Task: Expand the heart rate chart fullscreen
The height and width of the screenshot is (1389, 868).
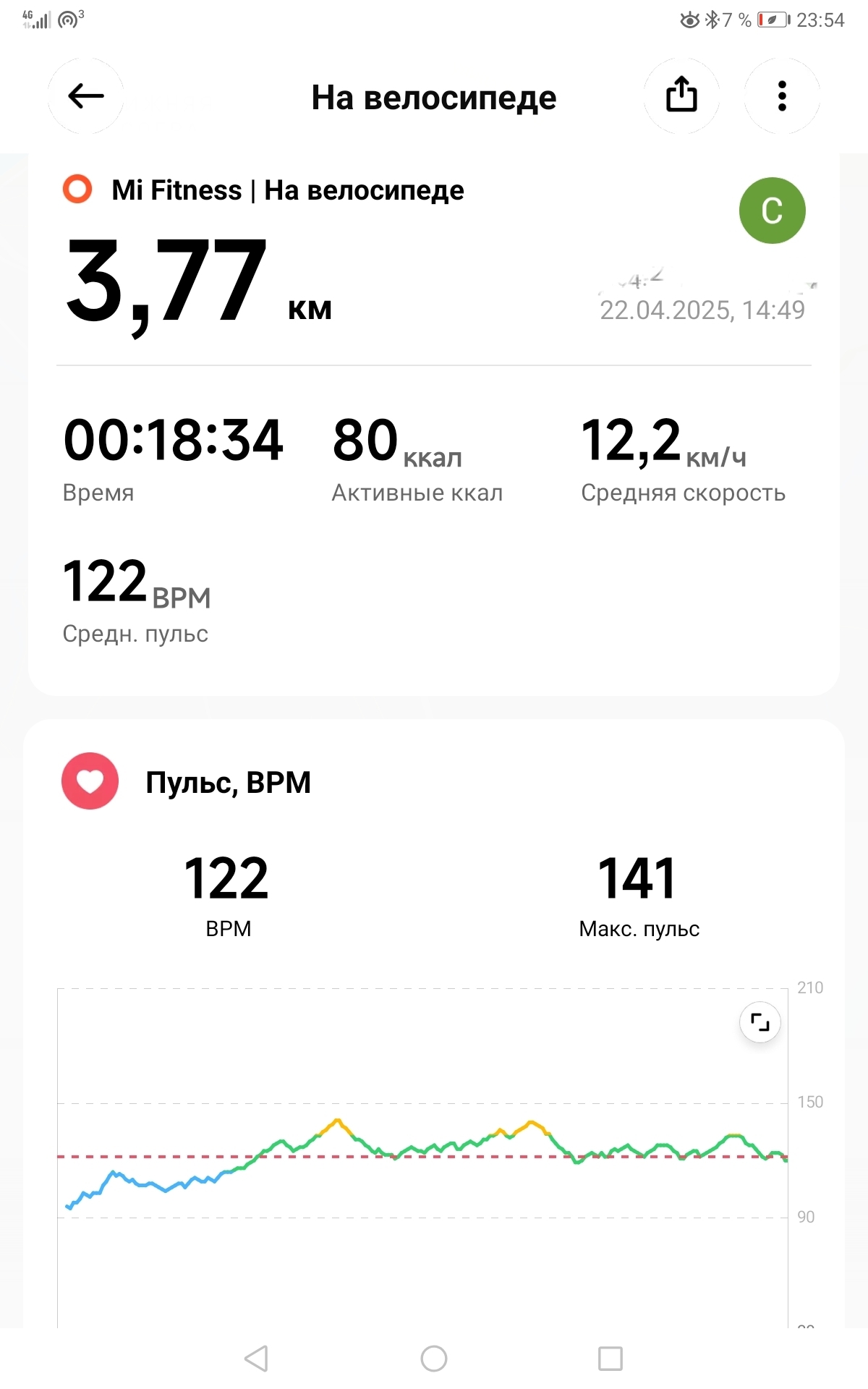Action: (x=760, y=1022)
